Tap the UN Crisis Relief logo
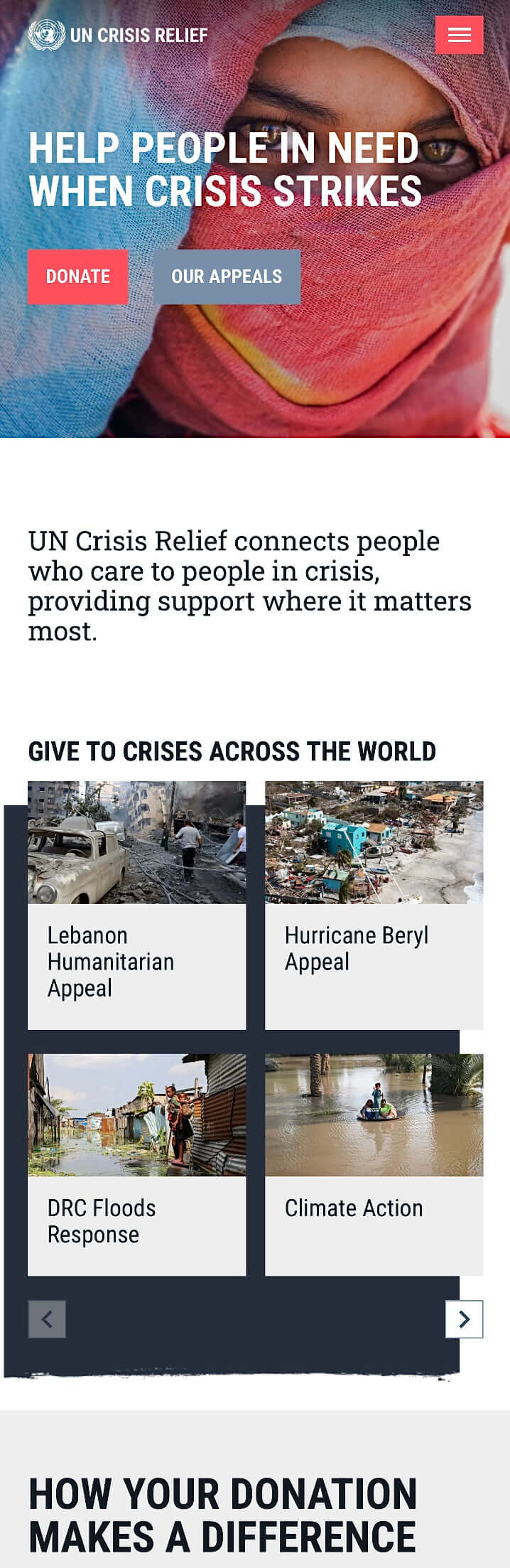This screenshot has height=1568, width=510. click(118, 35)
